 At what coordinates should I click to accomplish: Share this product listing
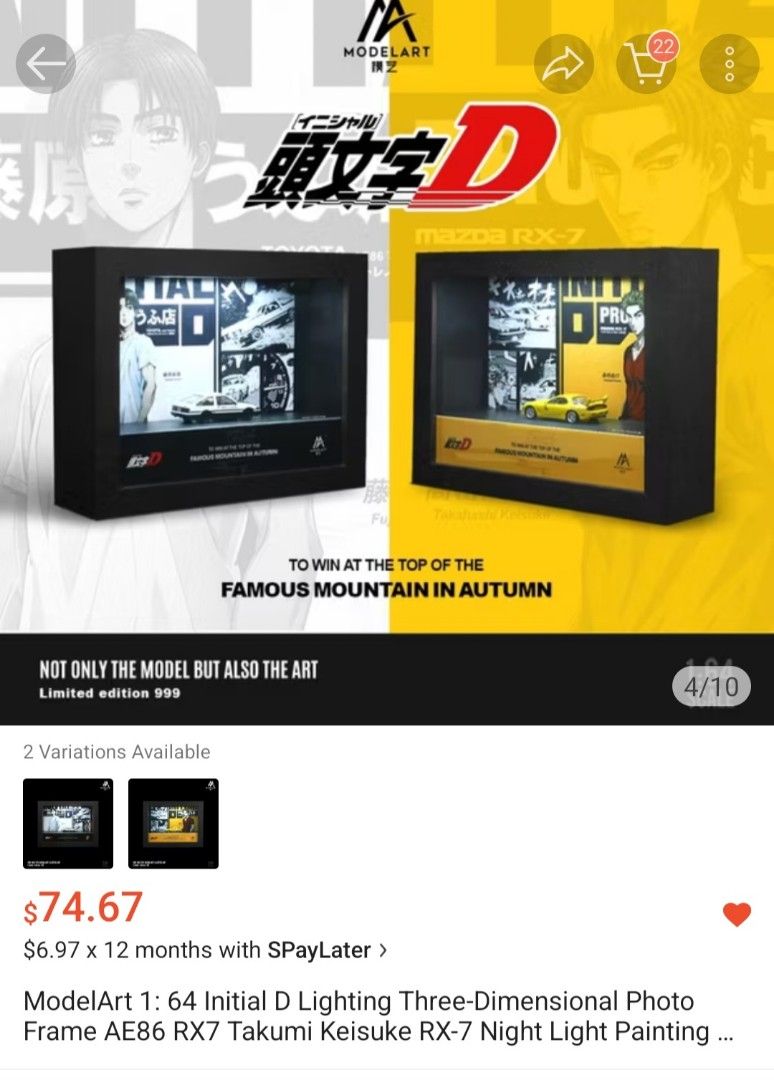[564, 64]
